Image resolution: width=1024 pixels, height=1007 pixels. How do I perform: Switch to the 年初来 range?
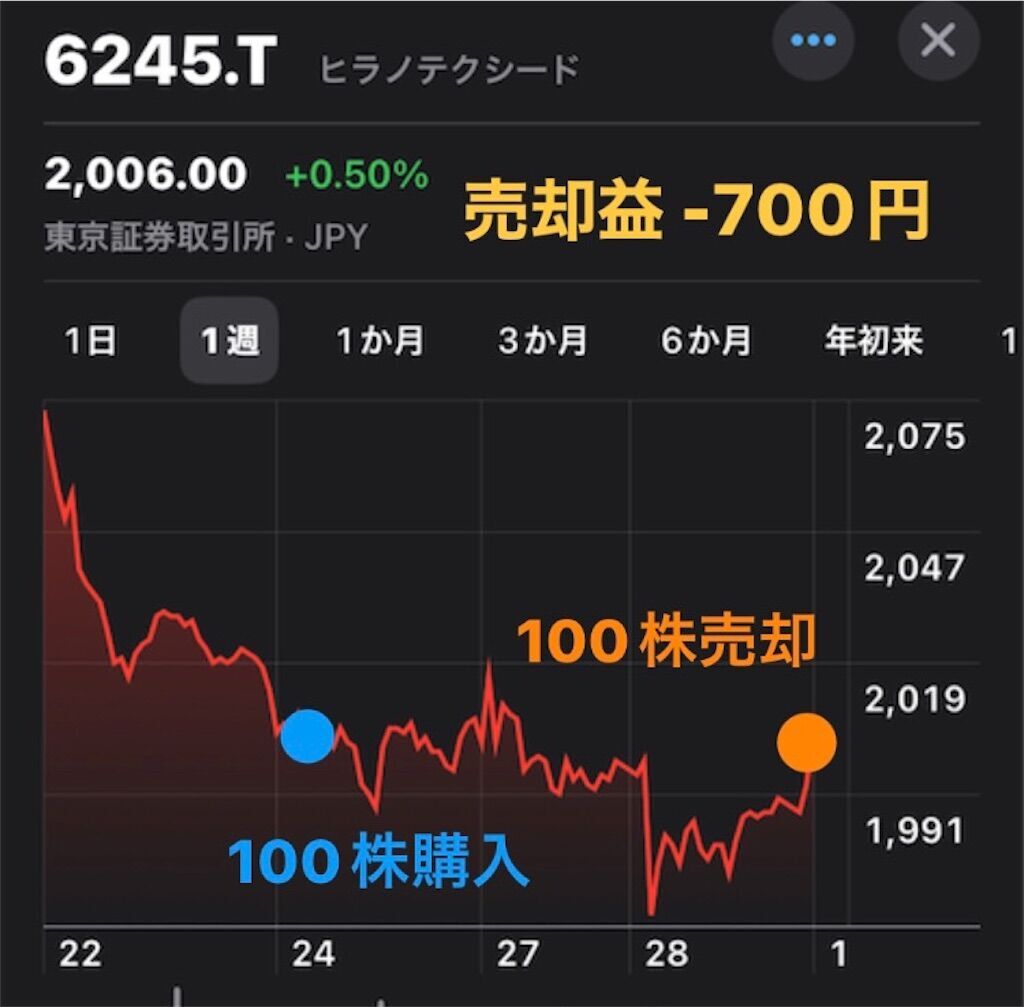(872, 341)
